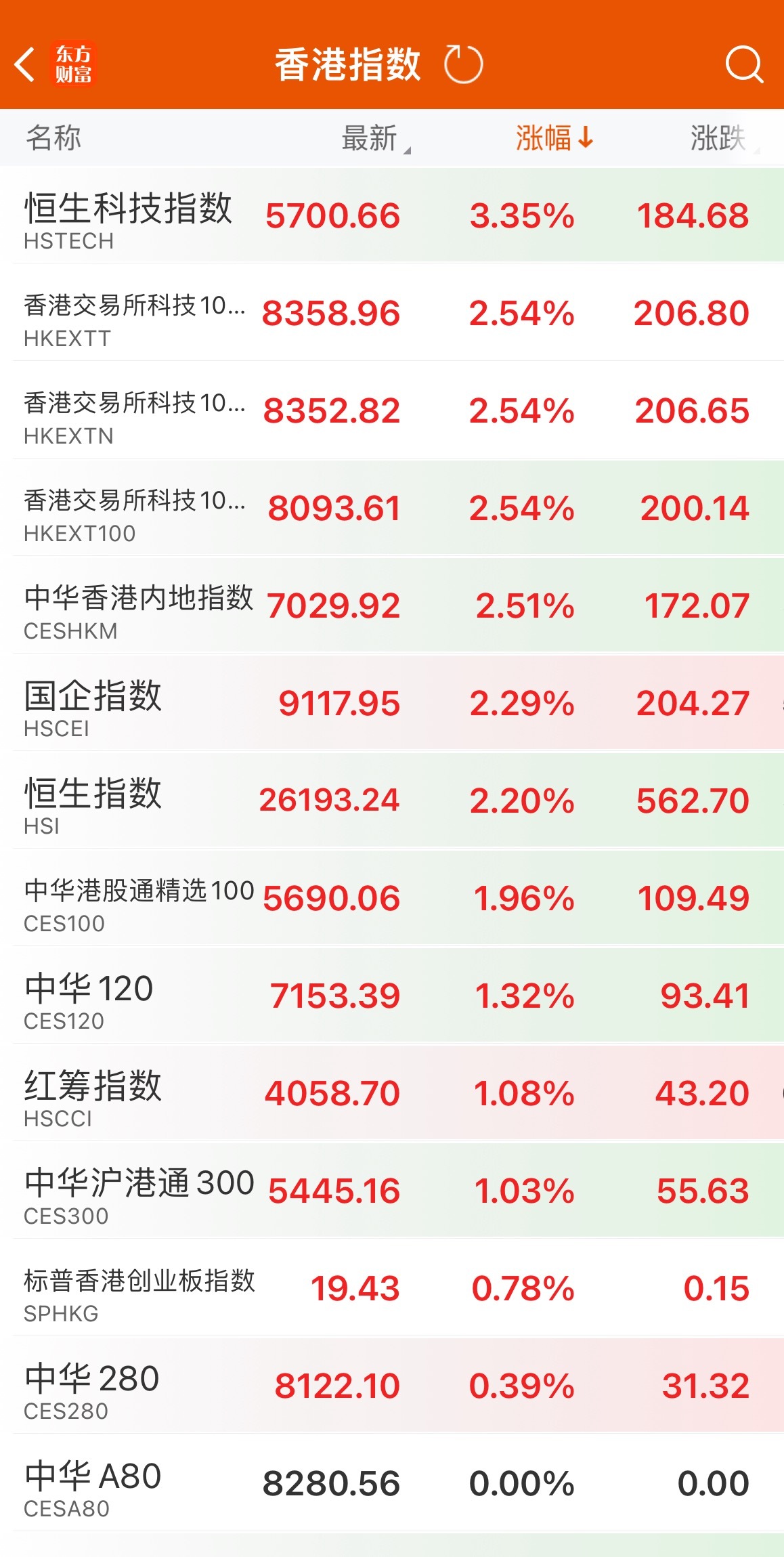Tap the 东方财富 logo icon

tap(74, 66)
